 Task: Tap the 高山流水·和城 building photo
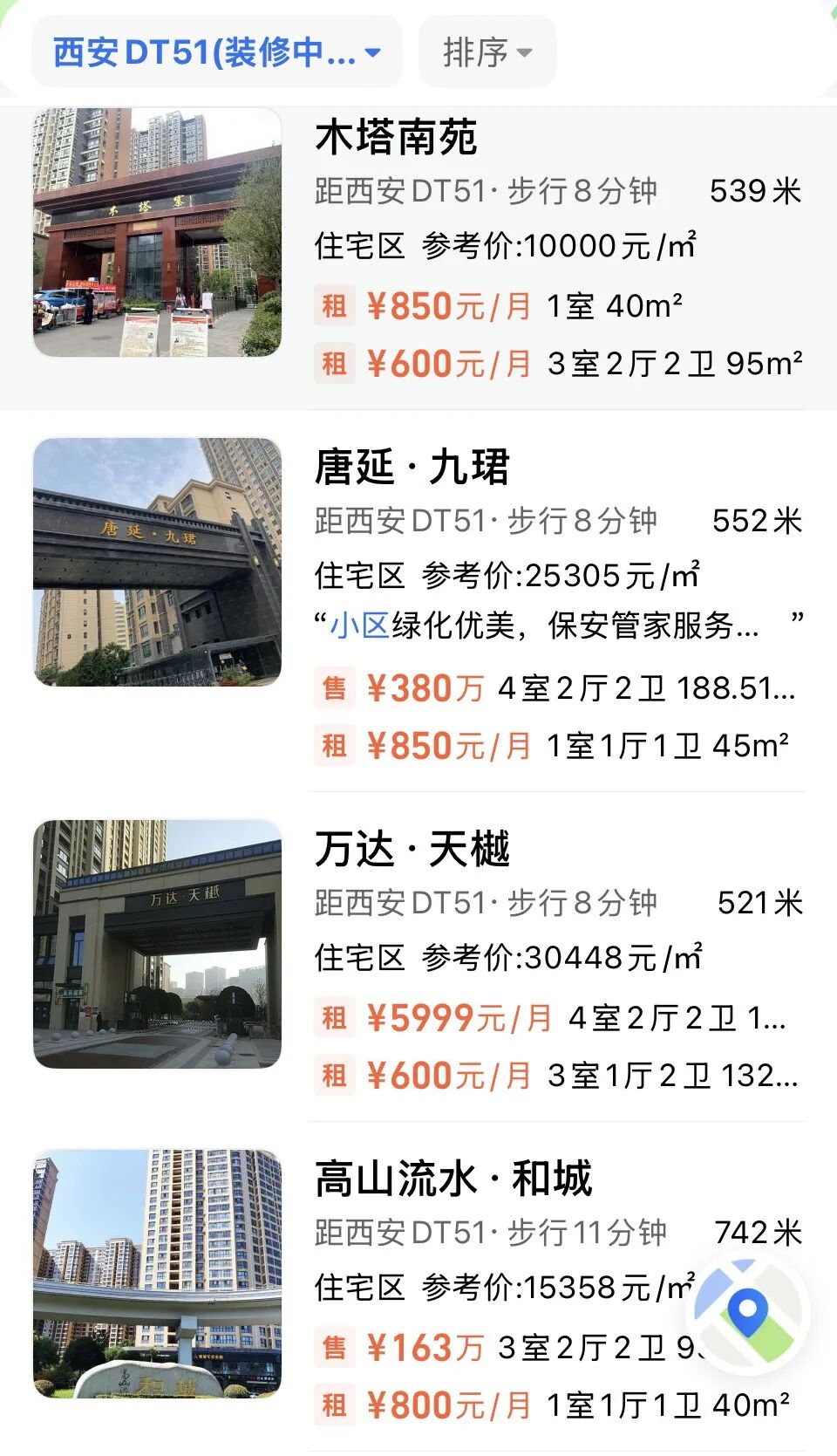pos(157,1274)
